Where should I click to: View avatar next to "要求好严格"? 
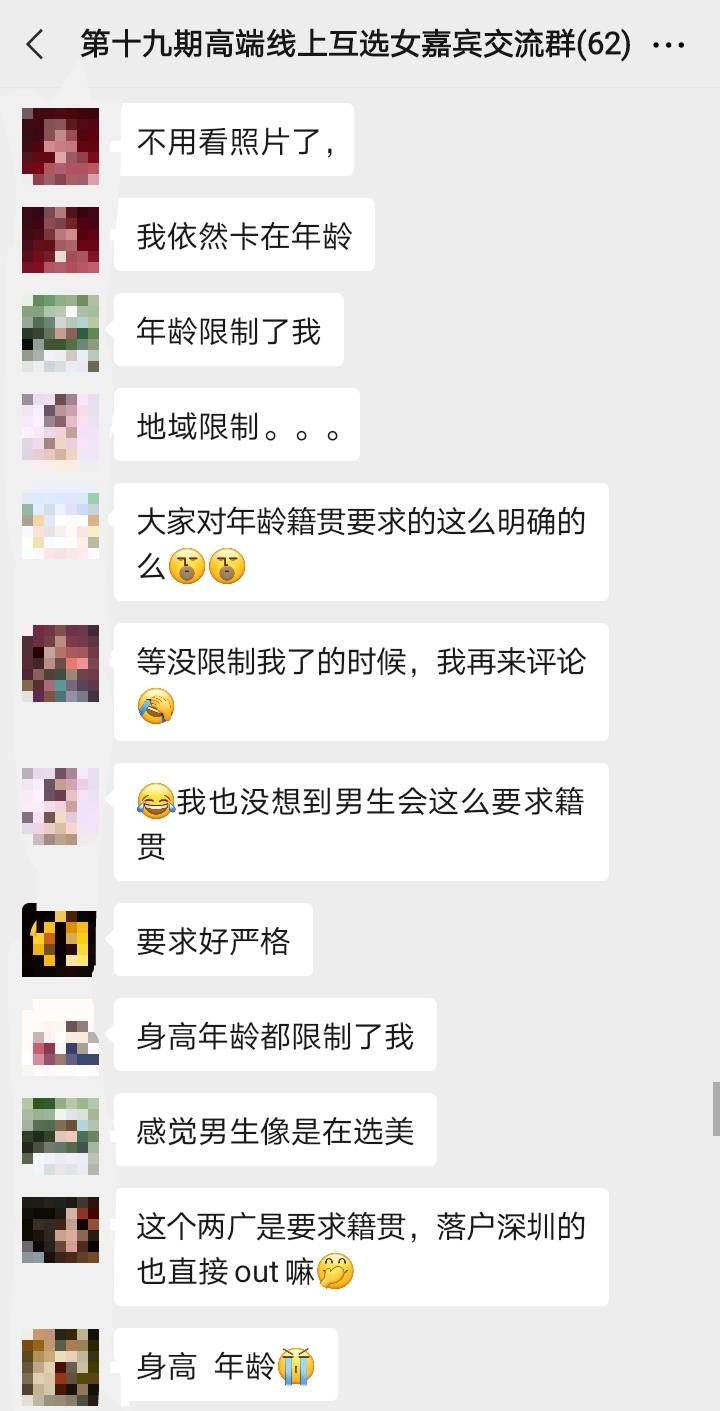pos(60,941)
